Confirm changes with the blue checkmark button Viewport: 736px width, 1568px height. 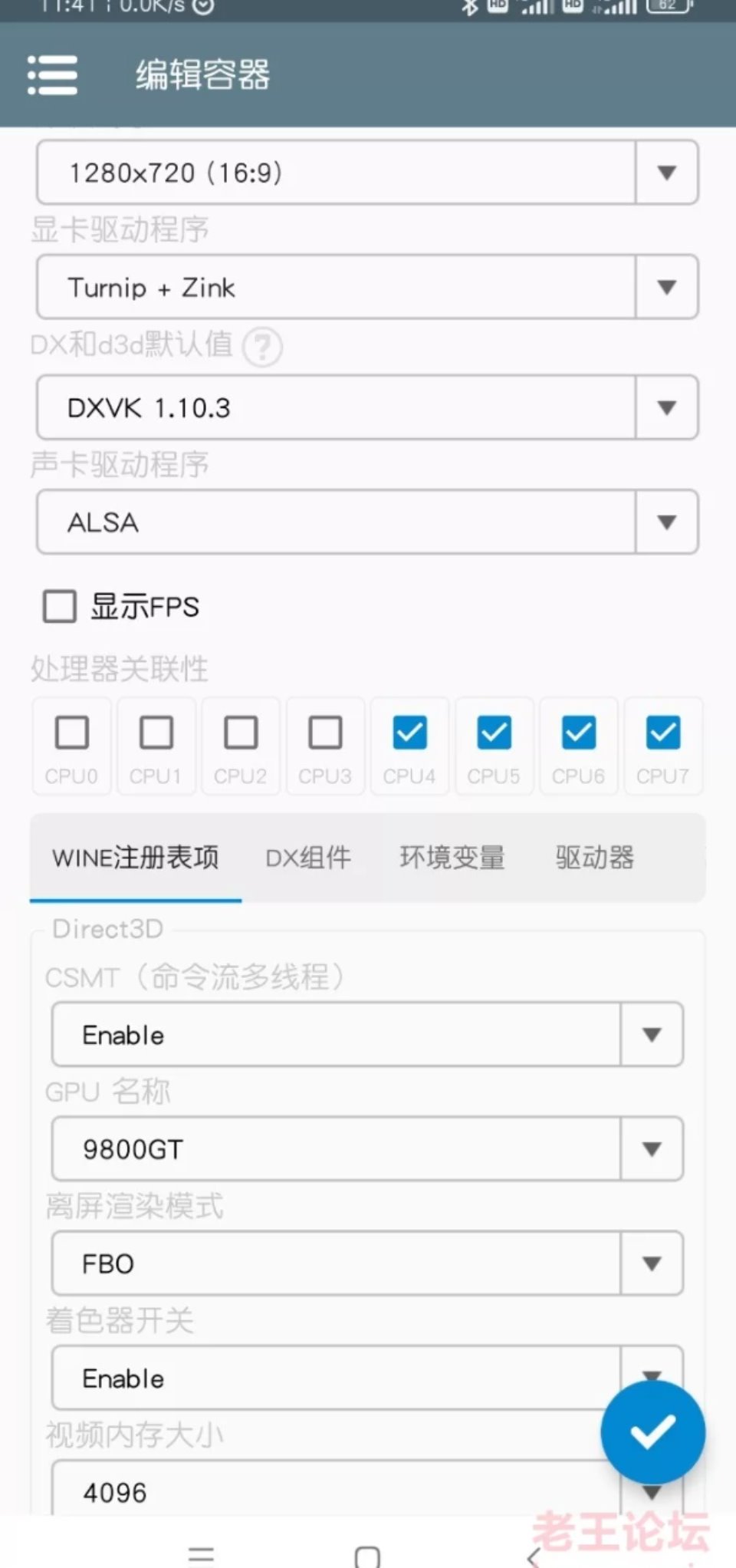coord(653,1432)
